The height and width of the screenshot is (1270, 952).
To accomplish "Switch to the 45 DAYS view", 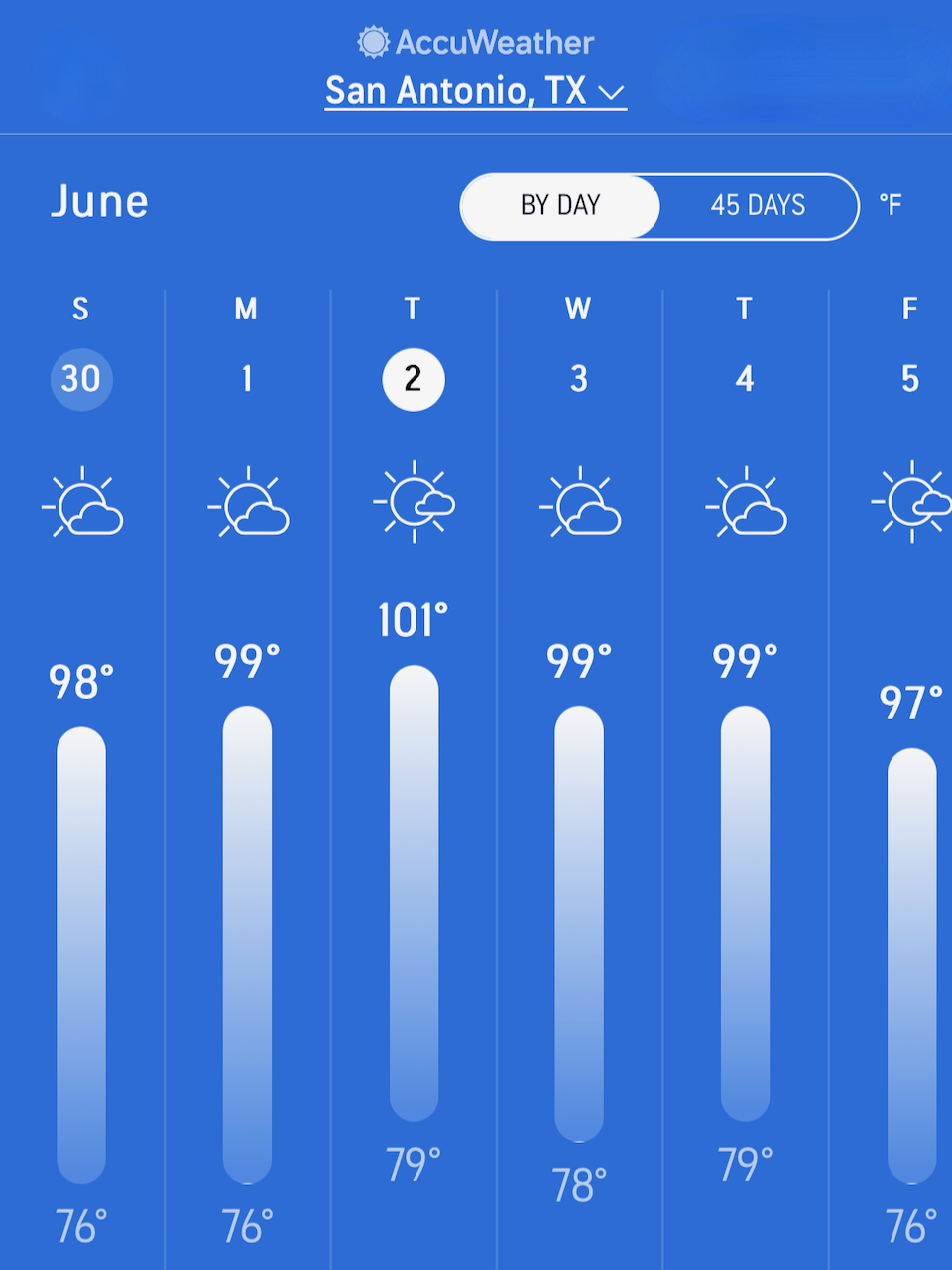I will [x=758, y=206].
